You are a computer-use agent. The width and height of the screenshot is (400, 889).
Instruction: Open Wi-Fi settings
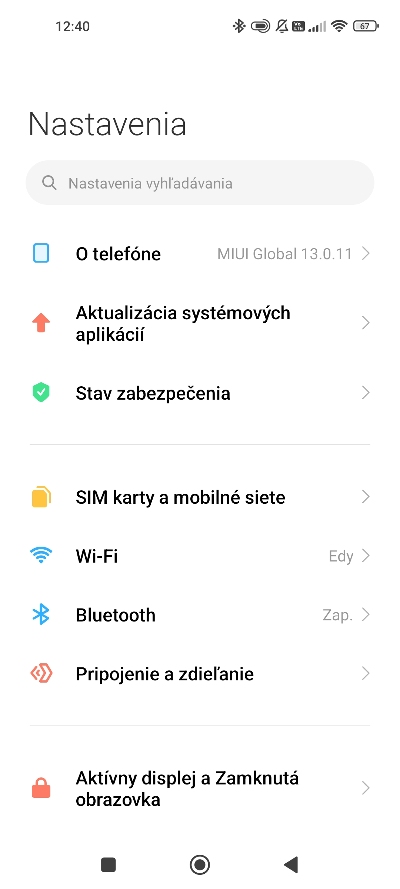pyautogui.click(x=200, y=556)
